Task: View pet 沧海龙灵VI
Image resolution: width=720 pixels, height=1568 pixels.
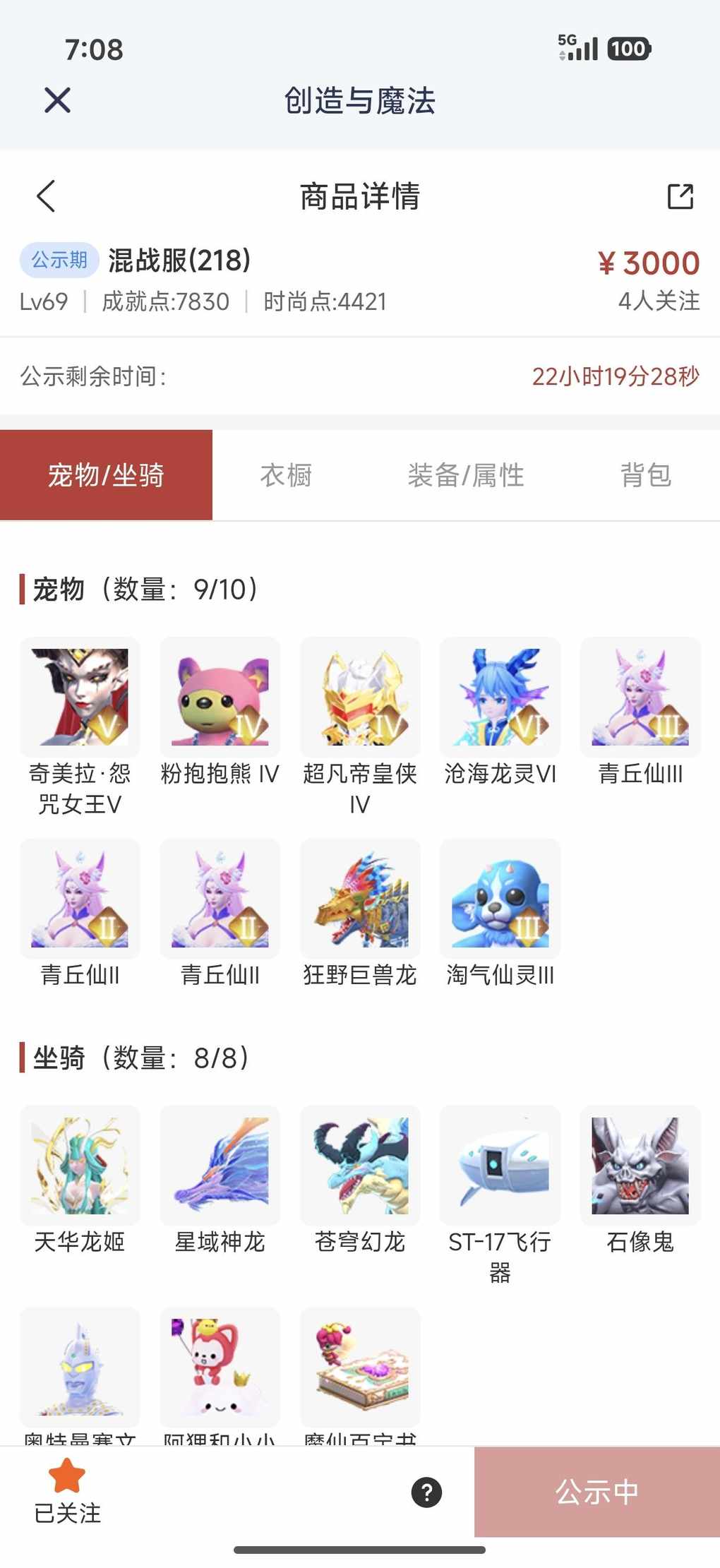Action: [x=500, y=698]
